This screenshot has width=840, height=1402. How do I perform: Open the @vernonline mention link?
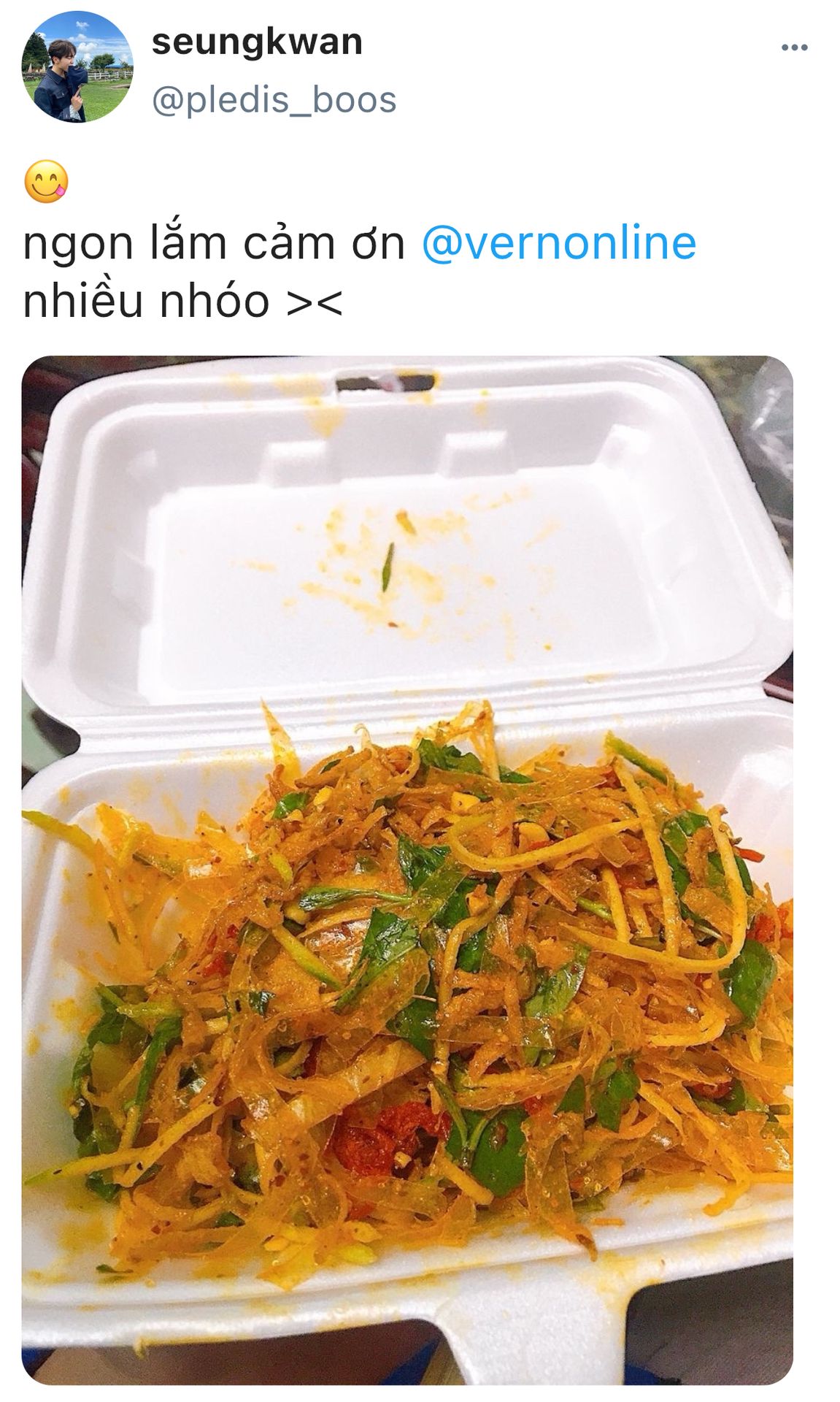point(558,243)
